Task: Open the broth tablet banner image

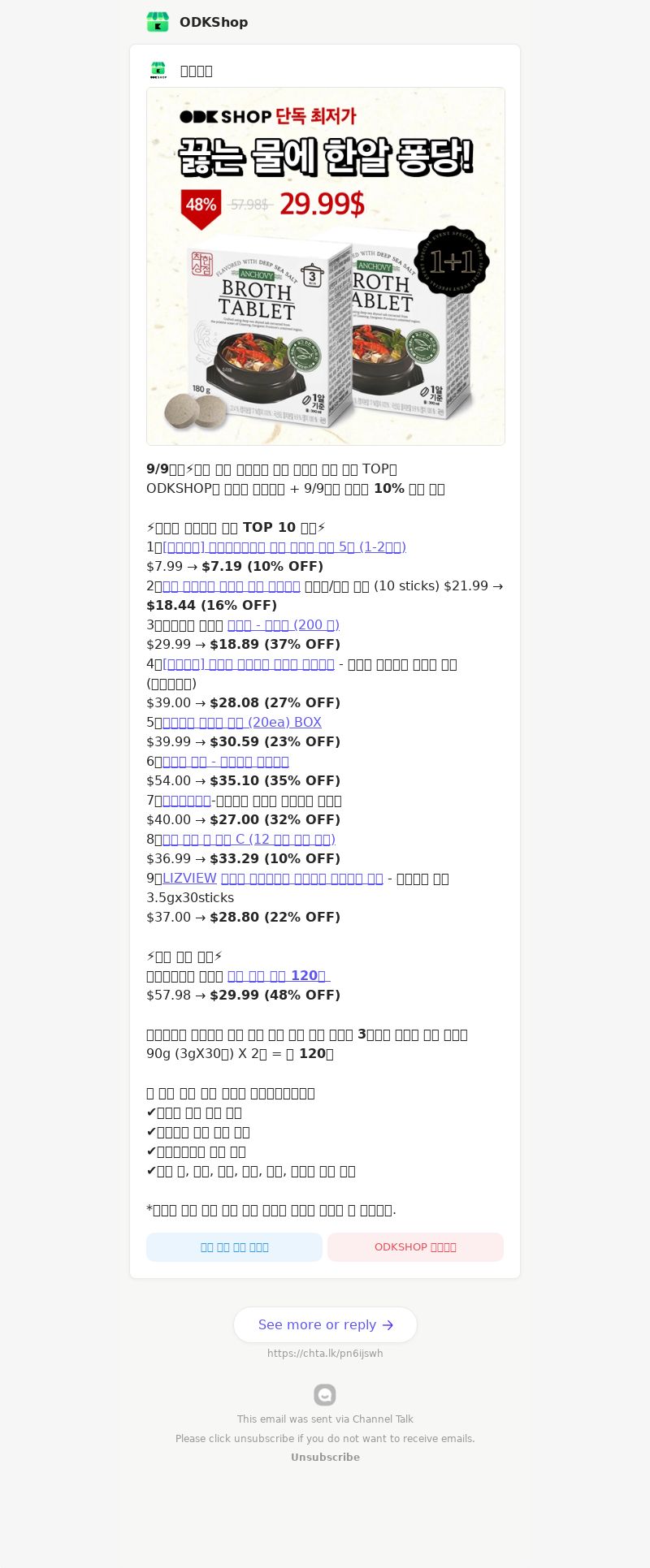Action: point(325,266)
